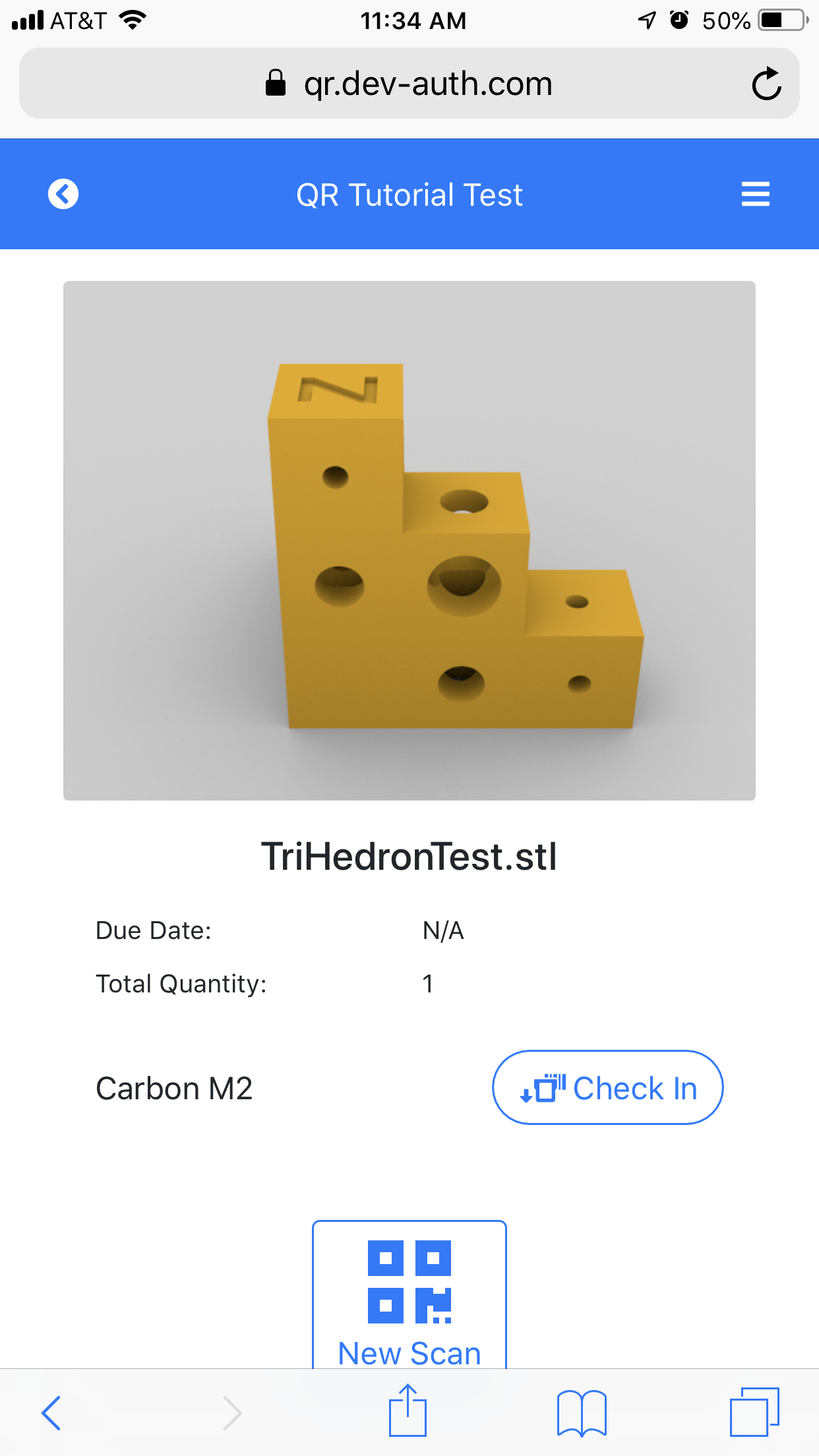
Task: Show open Safari tabs
Action: [x=754, y=1412]
